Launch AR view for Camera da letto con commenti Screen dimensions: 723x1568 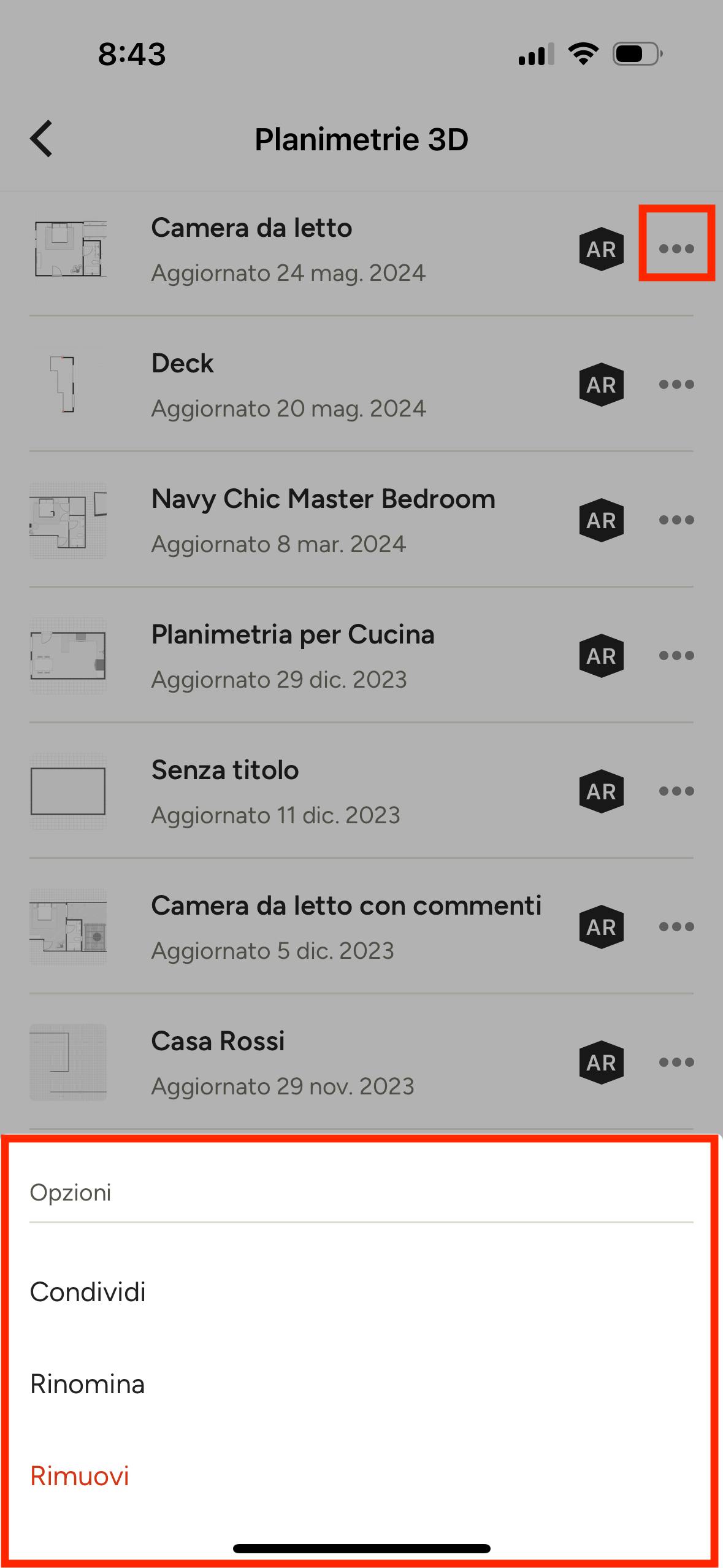[601, 926]
